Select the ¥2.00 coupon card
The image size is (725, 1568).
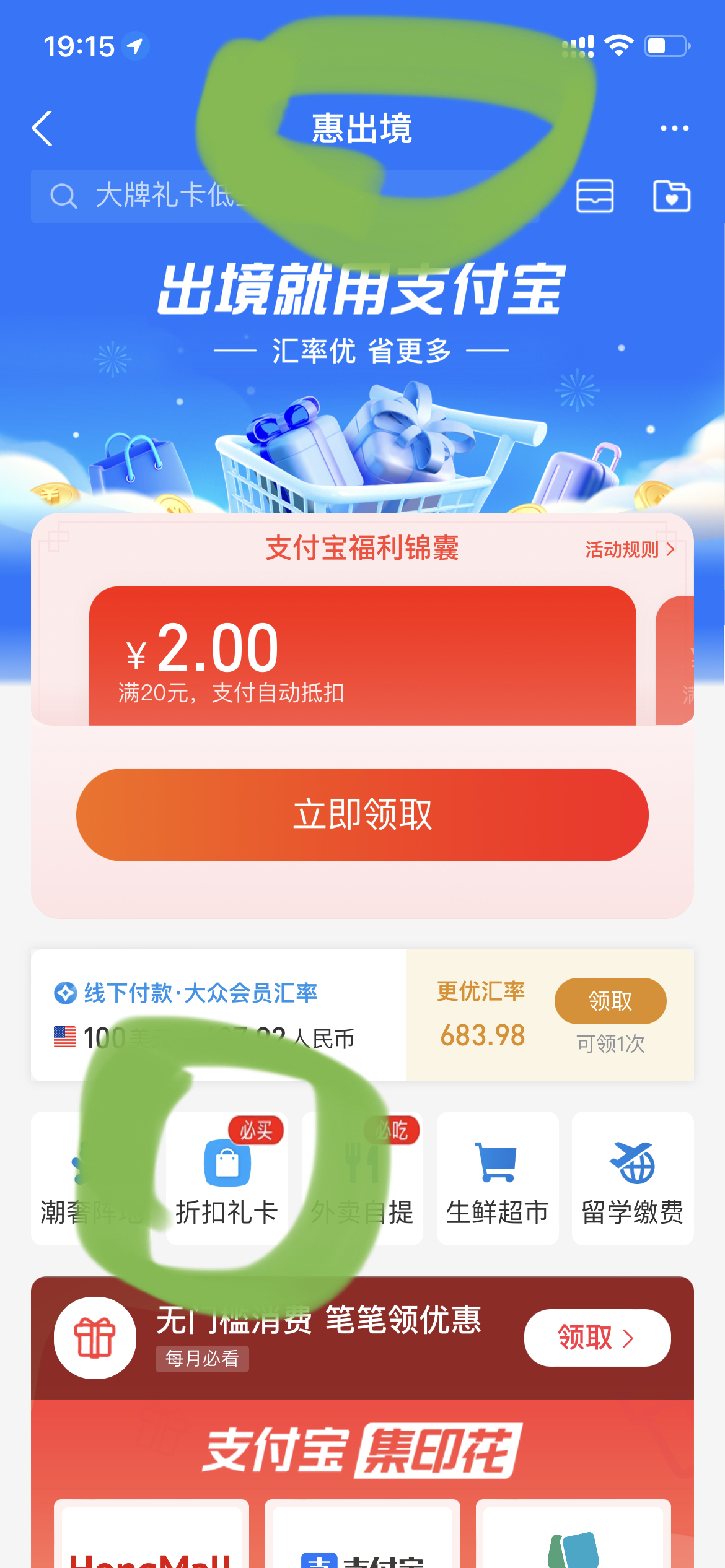(362, 656)
